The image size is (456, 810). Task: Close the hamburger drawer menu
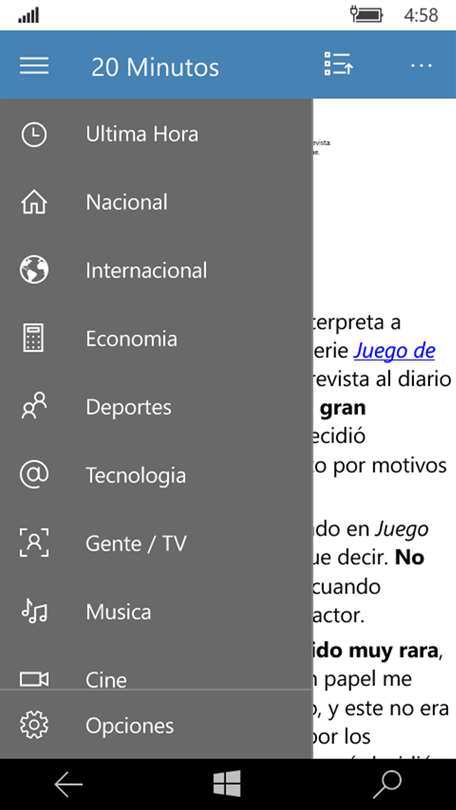pyautogui.click(x=34, y=66)
